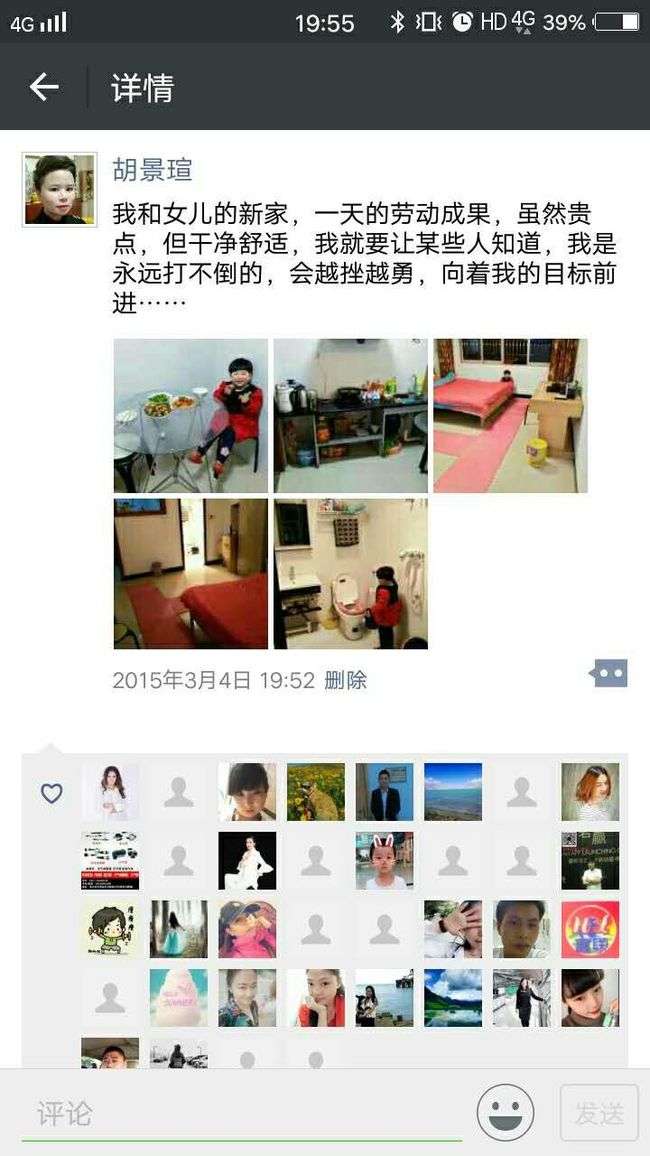Open the liker with the cartoon boy avatar
Image resolution: width=650 pixels, height=1156 pixels.
(110, 929)
